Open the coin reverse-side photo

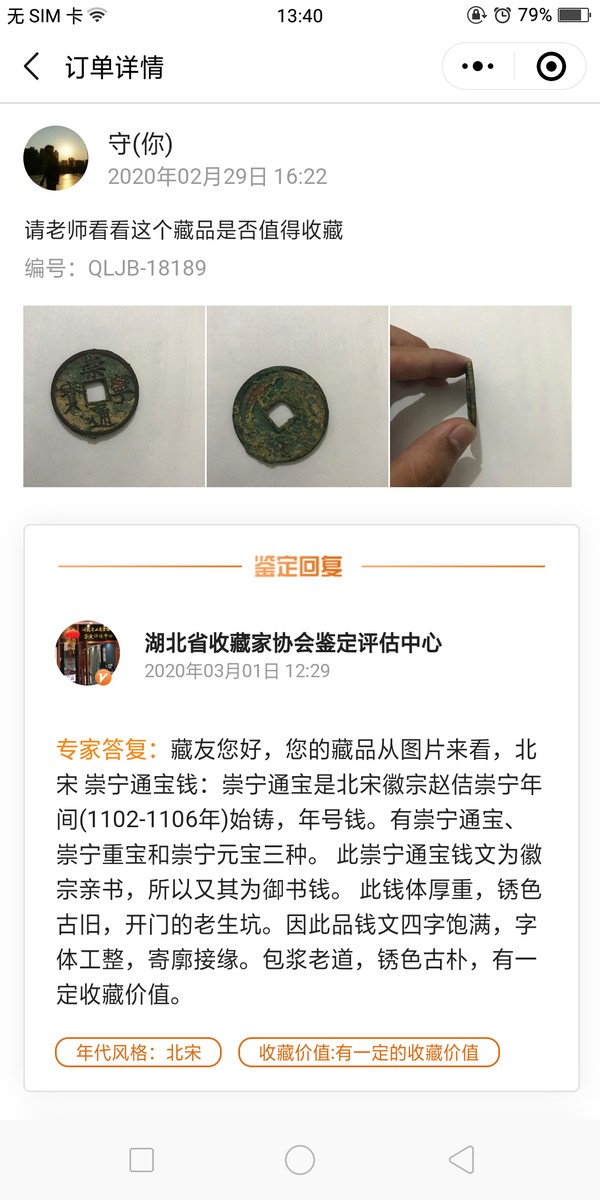(x=297, y=396)
